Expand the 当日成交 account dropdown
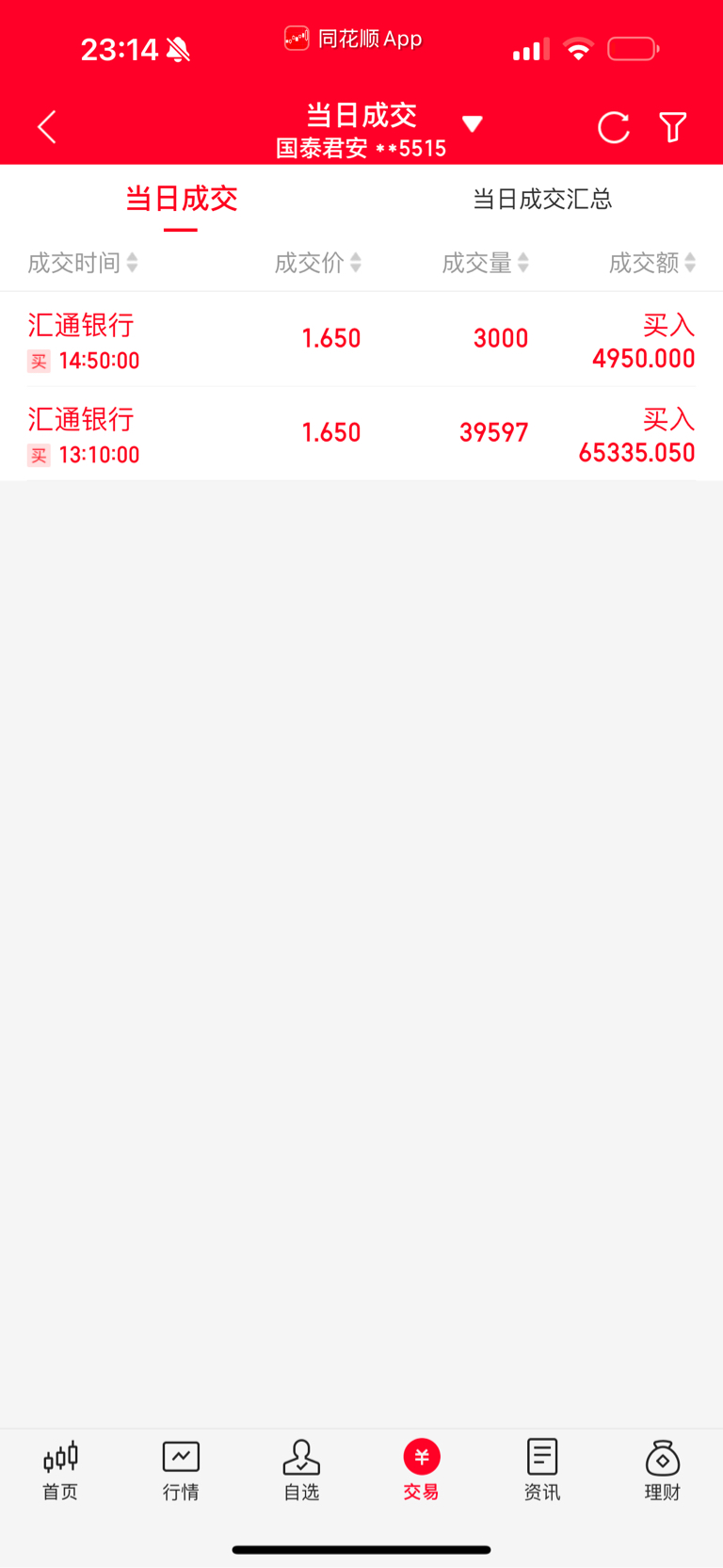Screen dimensions: 723x1568 pos(472,124)
